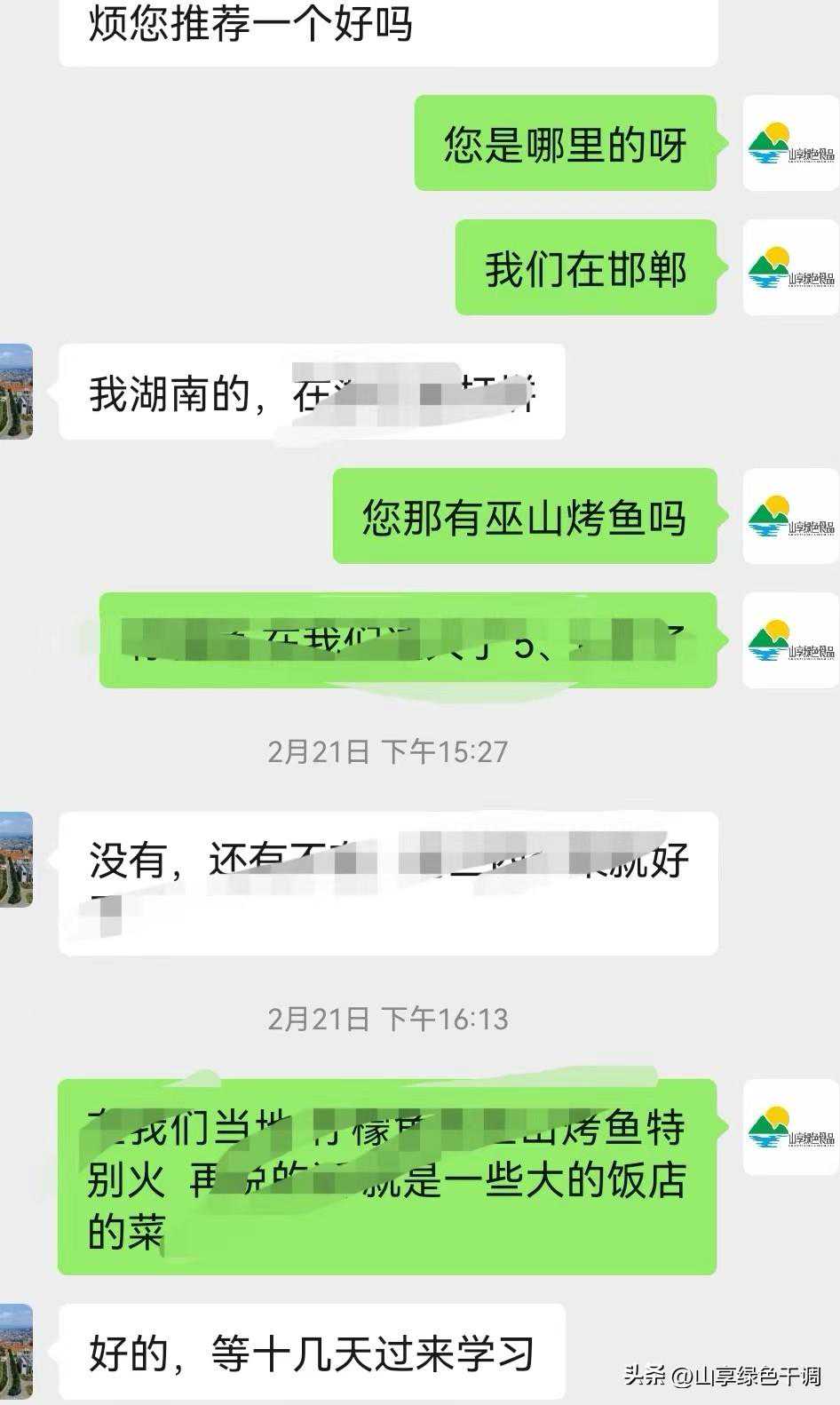Open sender avatar beside the "烤鱼特别火" message
840x1405 pixels.
click(x=790, y=1127)
